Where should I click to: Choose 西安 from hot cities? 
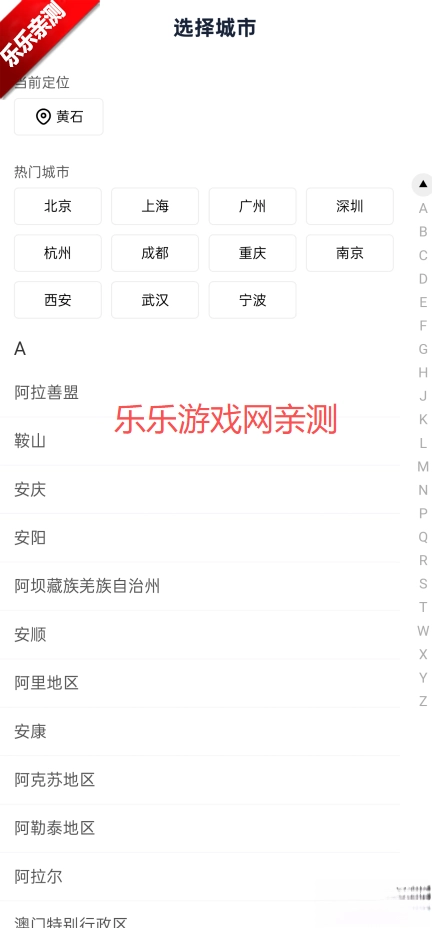click(58, 299)
